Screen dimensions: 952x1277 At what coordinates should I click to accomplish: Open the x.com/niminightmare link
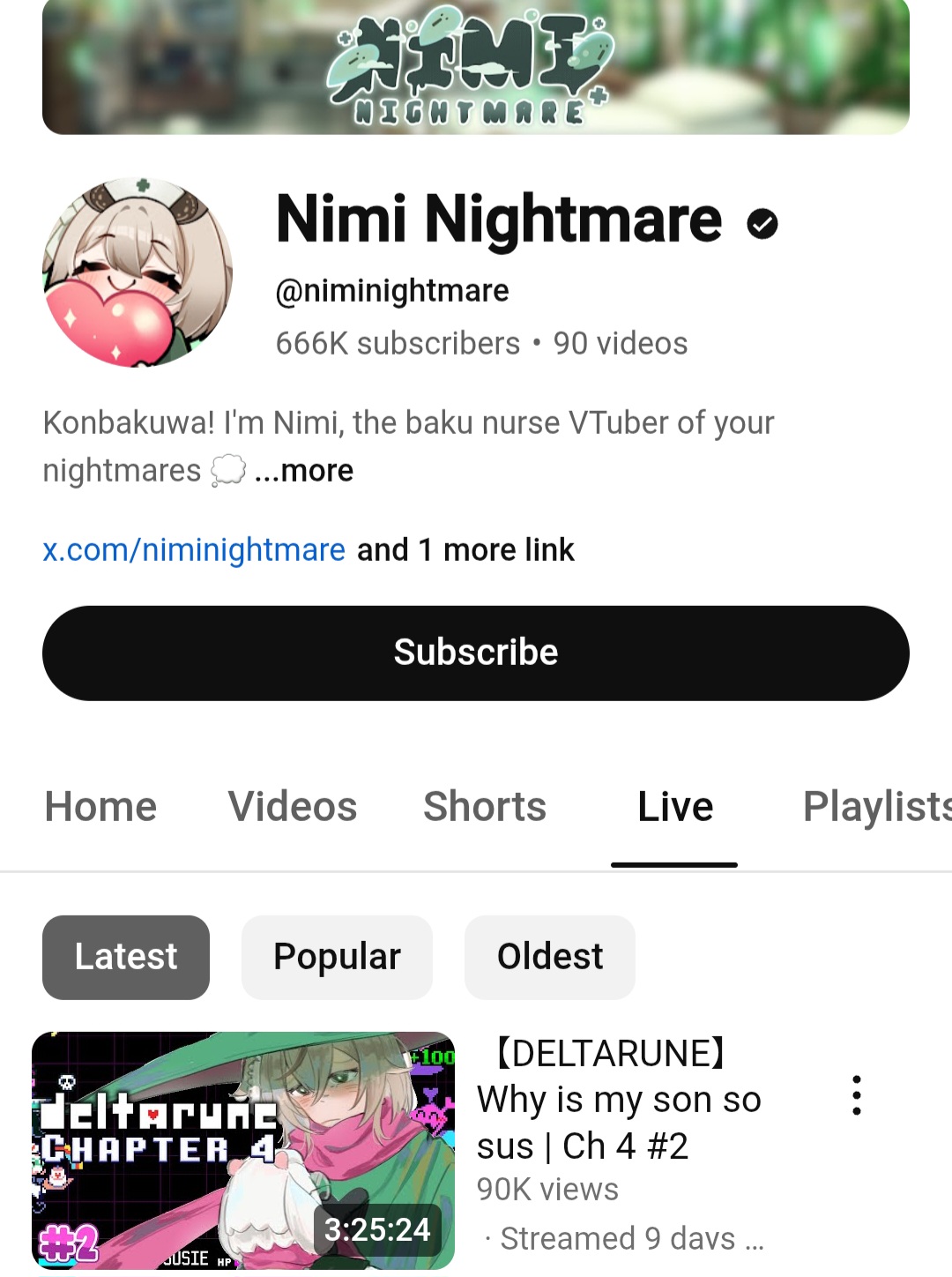tap(194, 550)
